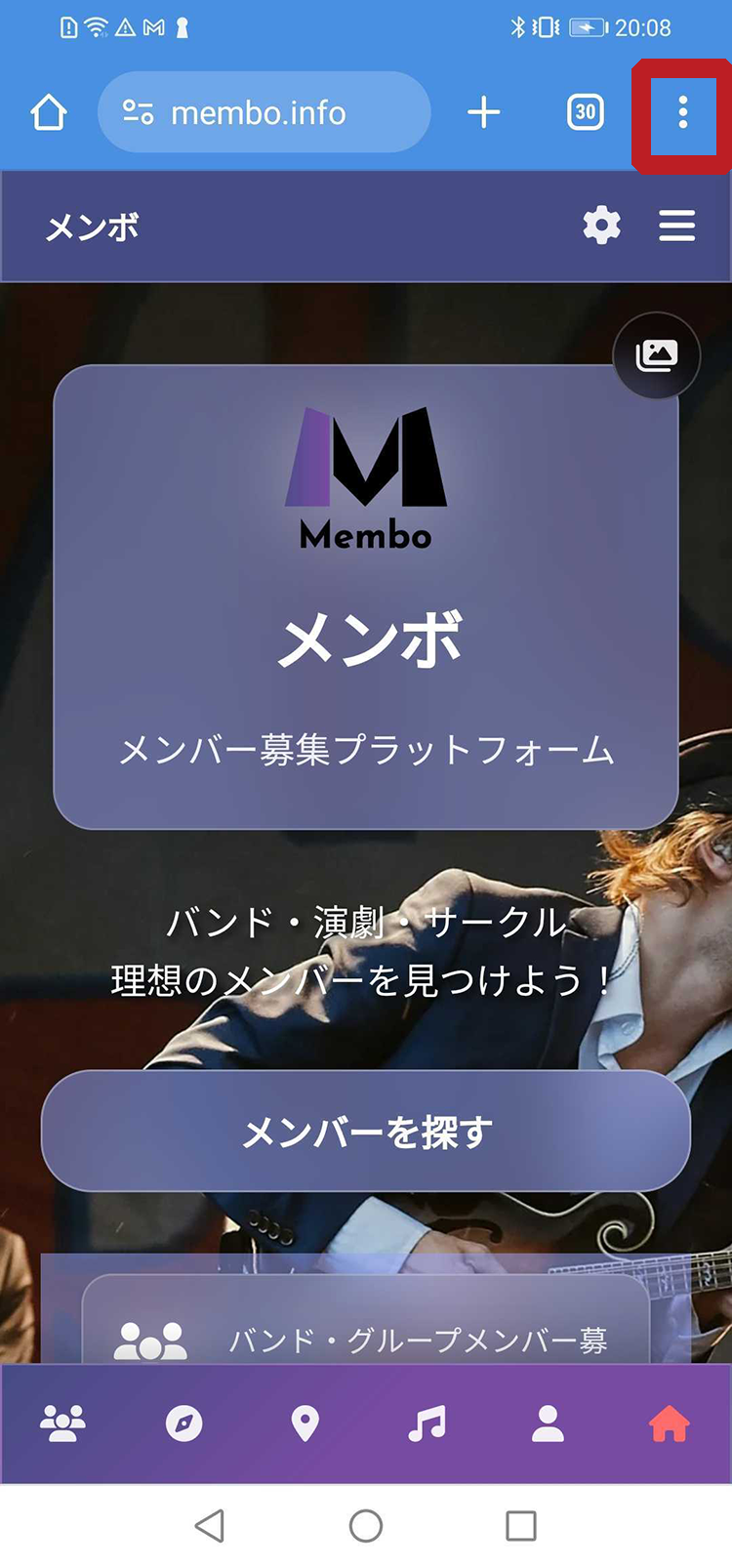Tap the background image picker icon
The width and height of the screenshot is (732, 1568).
tap(656, 355)
